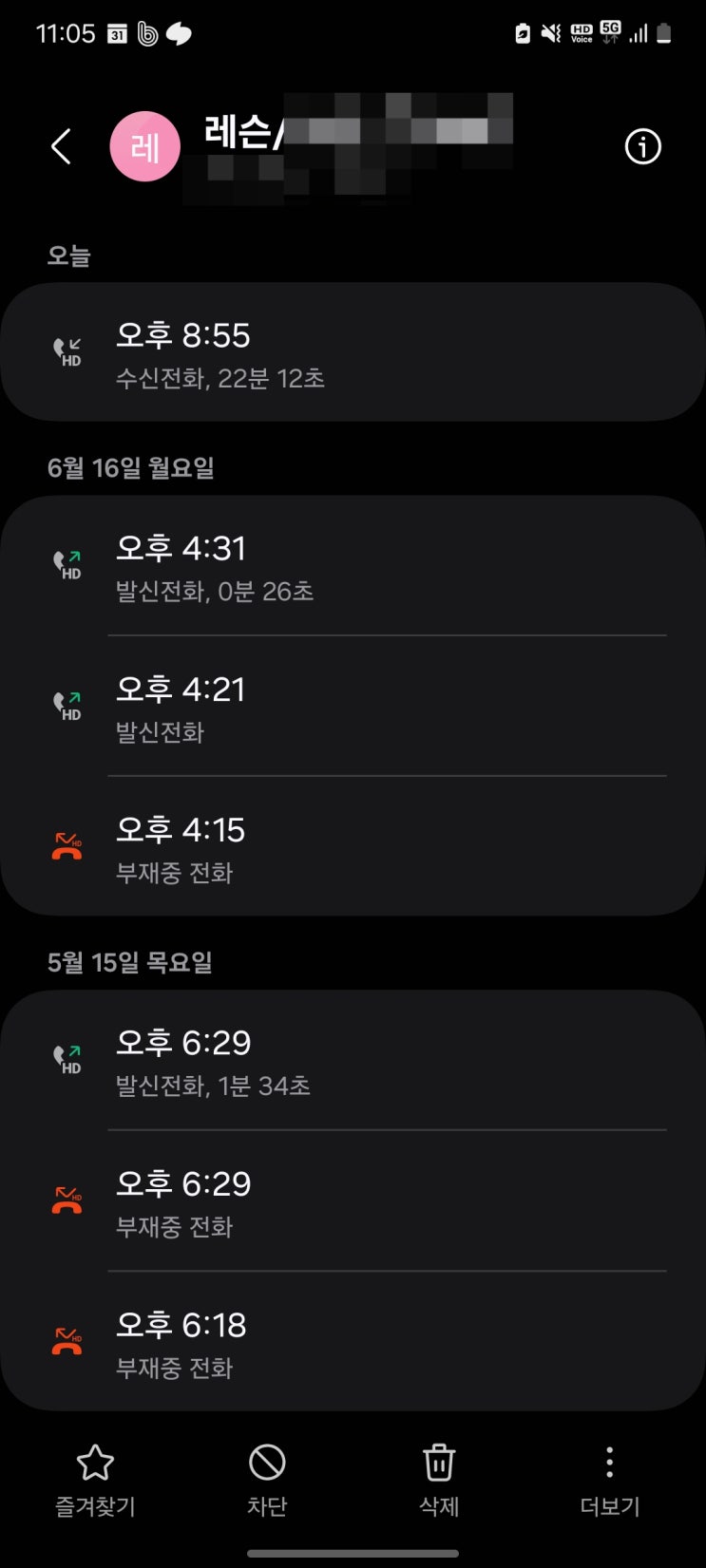View the 오후 4:15 missed call
The height and width of the screenshot is (1568, 706).
tap(353, 847)
